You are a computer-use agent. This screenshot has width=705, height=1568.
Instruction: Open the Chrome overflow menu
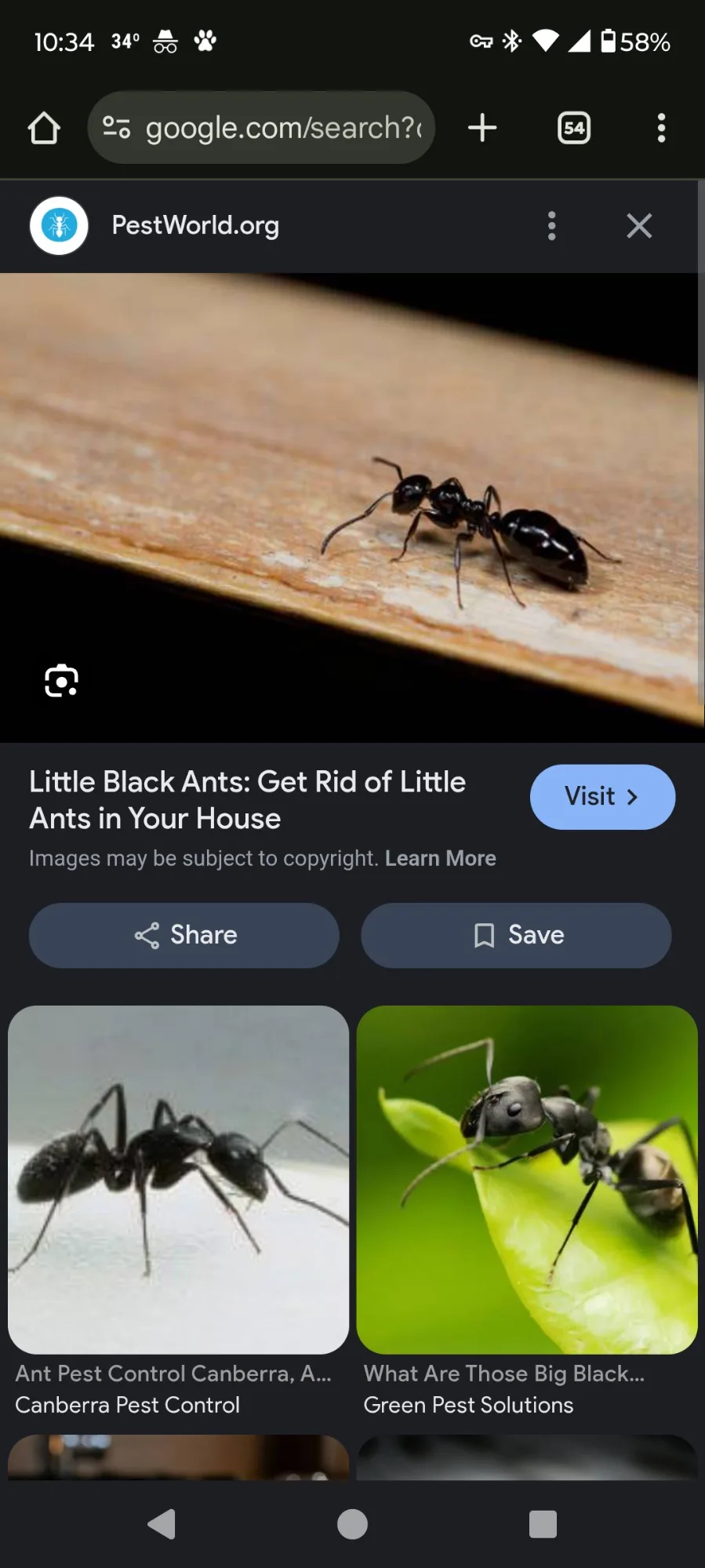[661, 128]
